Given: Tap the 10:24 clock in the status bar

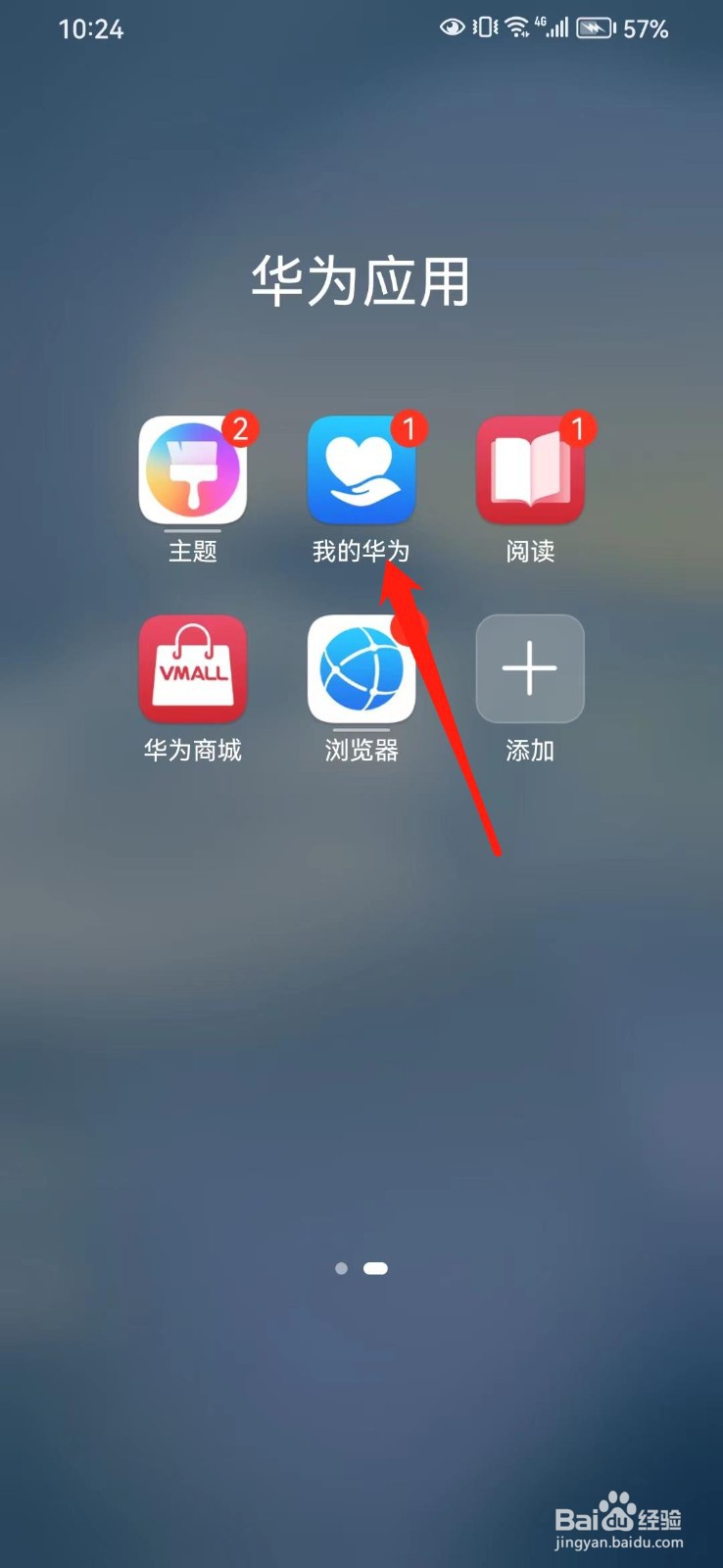Looking at the screenshot, I should [x=91, y=28].
